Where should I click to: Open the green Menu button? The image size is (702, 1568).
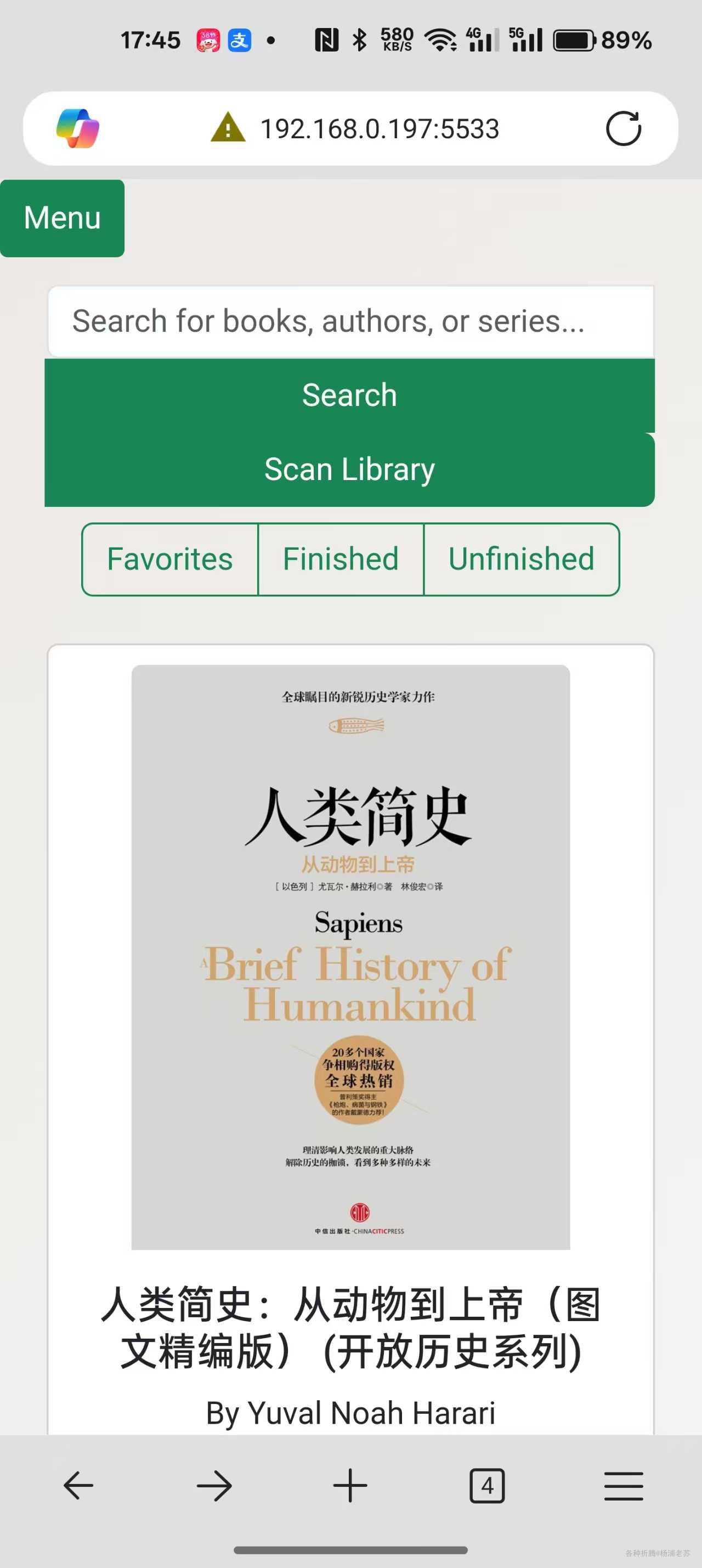(x=62, y=218)
